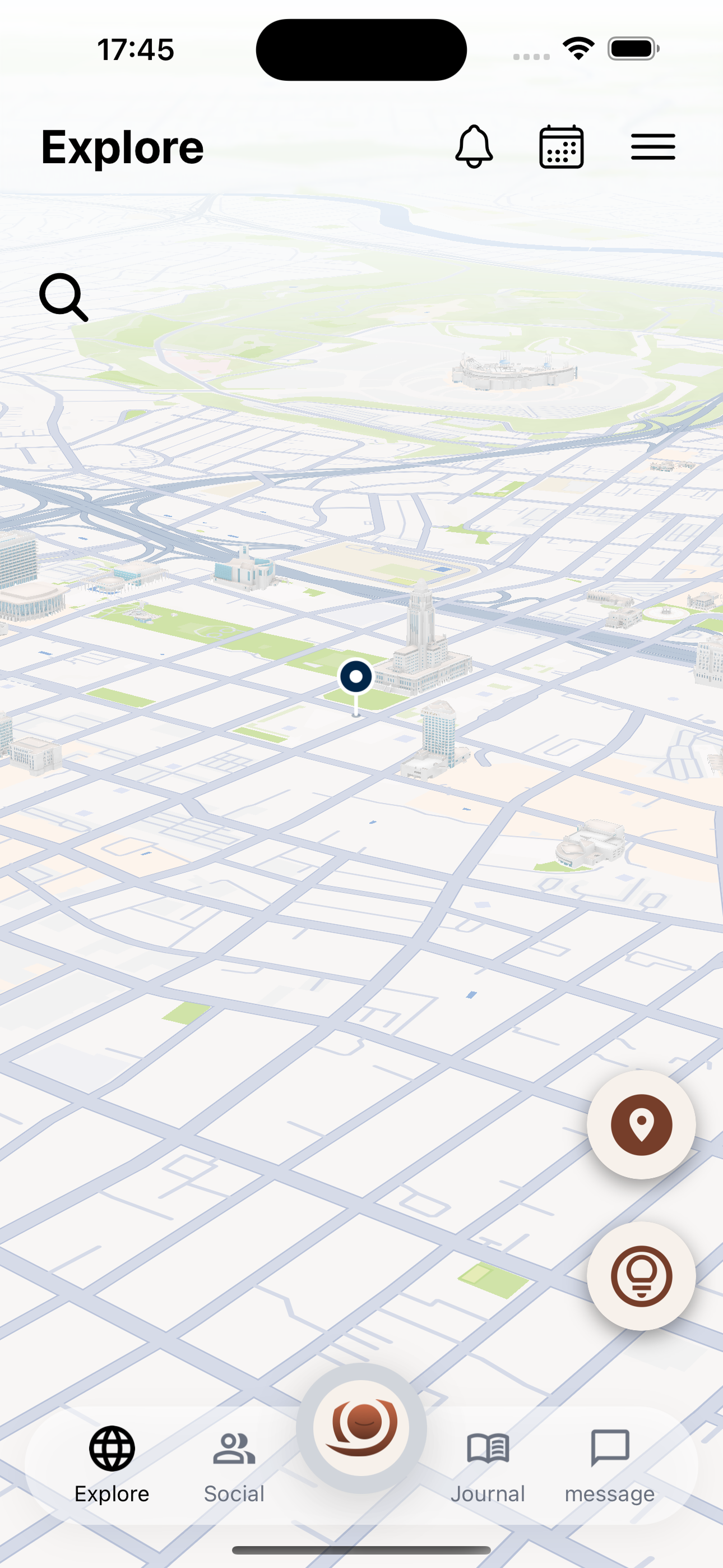
Task: Tap the location pin floating button
Action: [641, 1124]
